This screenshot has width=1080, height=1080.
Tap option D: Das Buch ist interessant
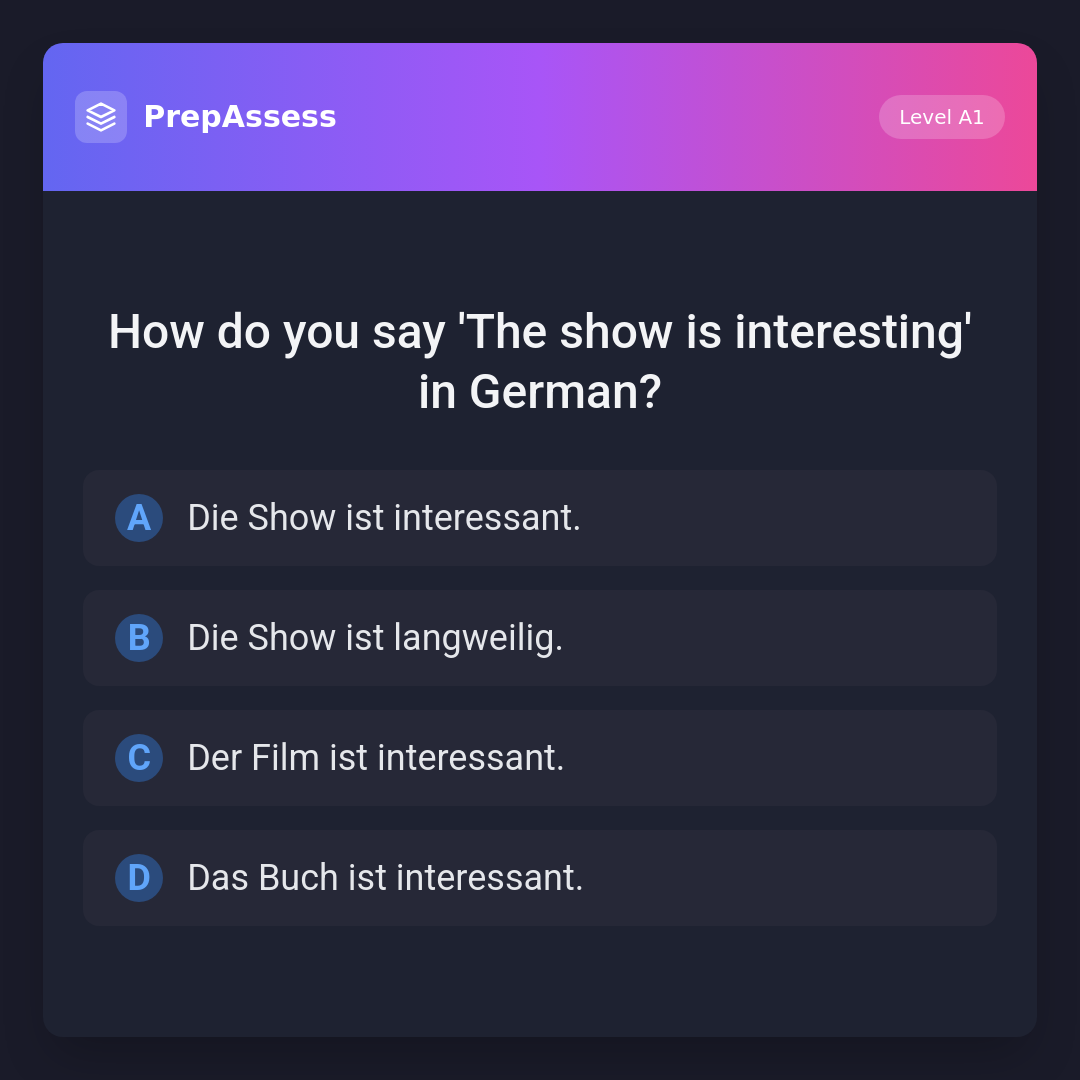click(540, 878)
